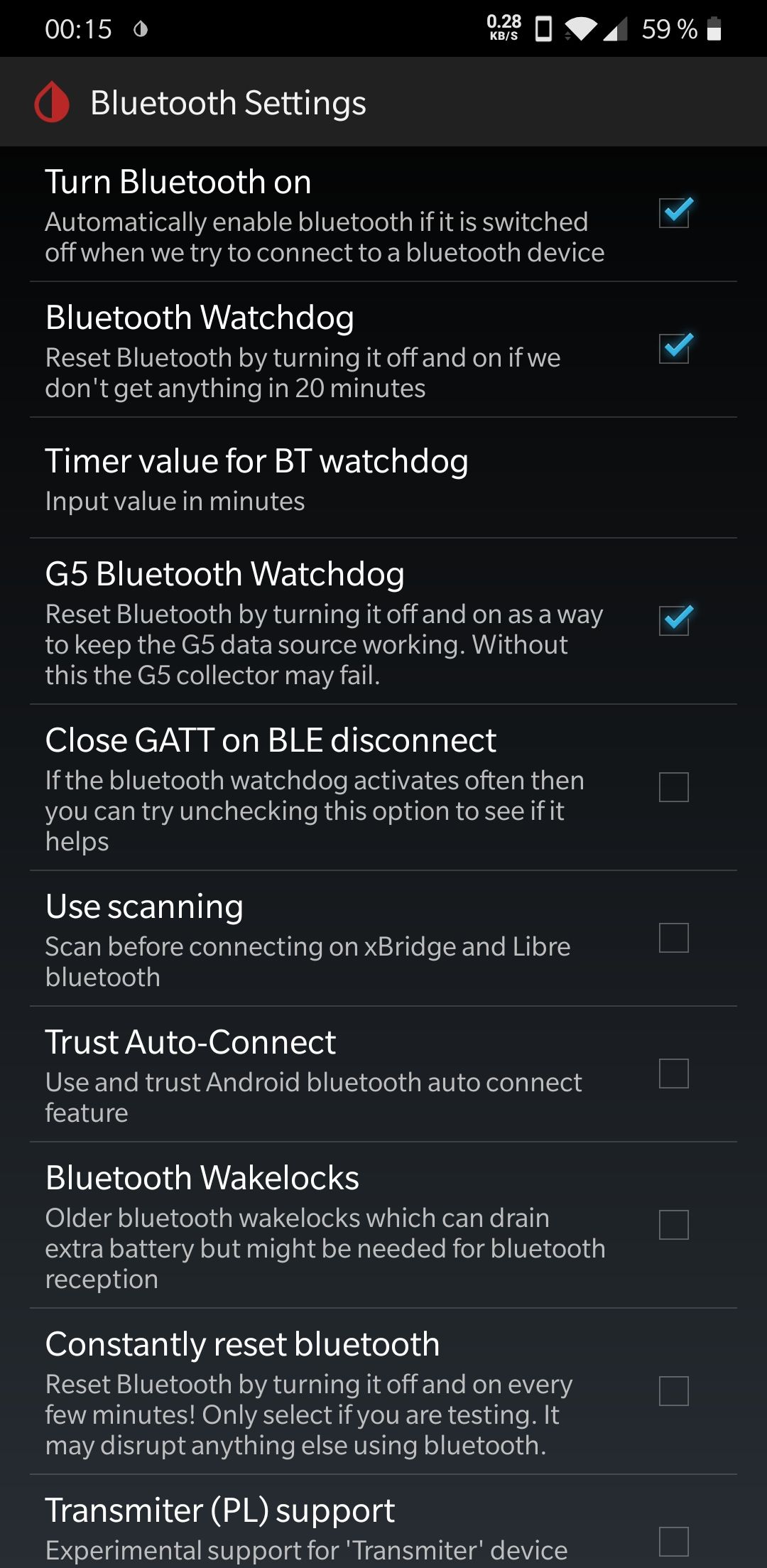Check the Use scanning option
This screenshot has width=767, height=1568.
pyautogui.click(x=674, y=938)
